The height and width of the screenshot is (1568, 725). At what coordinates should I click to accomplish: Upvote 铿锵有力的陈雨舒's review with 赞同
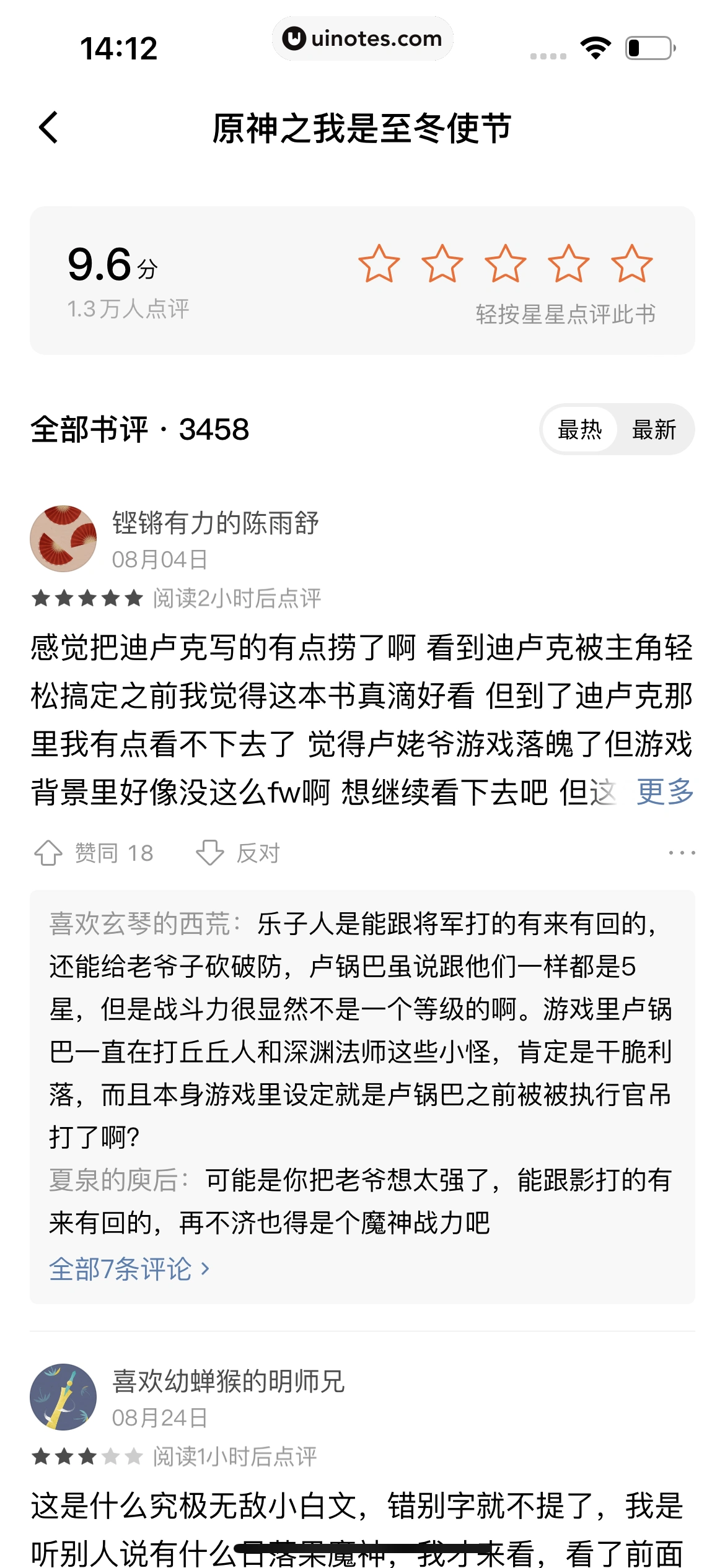pyautogui.click(x=94, y=853)
